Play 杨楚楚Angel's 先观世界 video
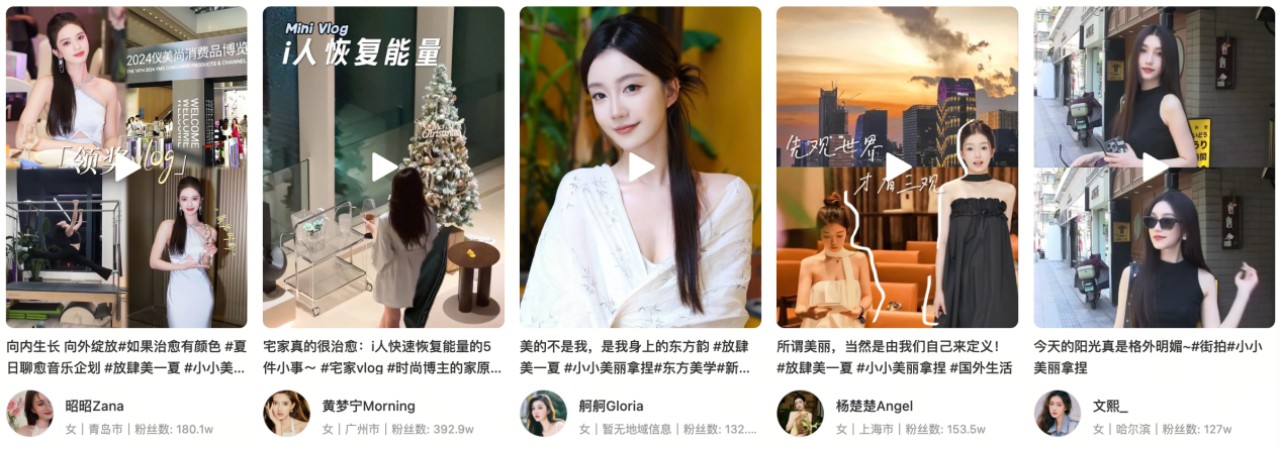 pyautogui.click(x=898, y=167)
